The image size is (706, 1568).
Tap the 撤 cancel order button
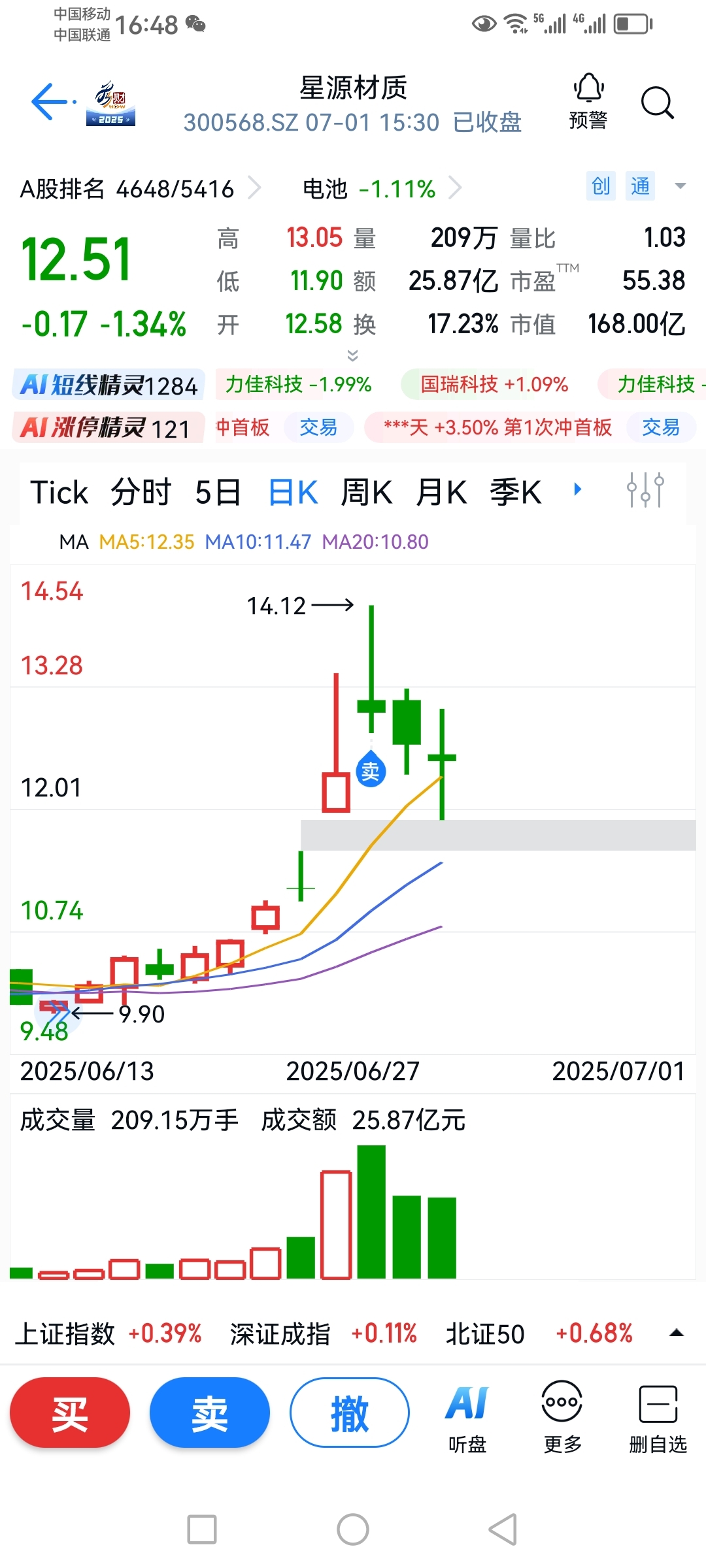click(350, 1414)
